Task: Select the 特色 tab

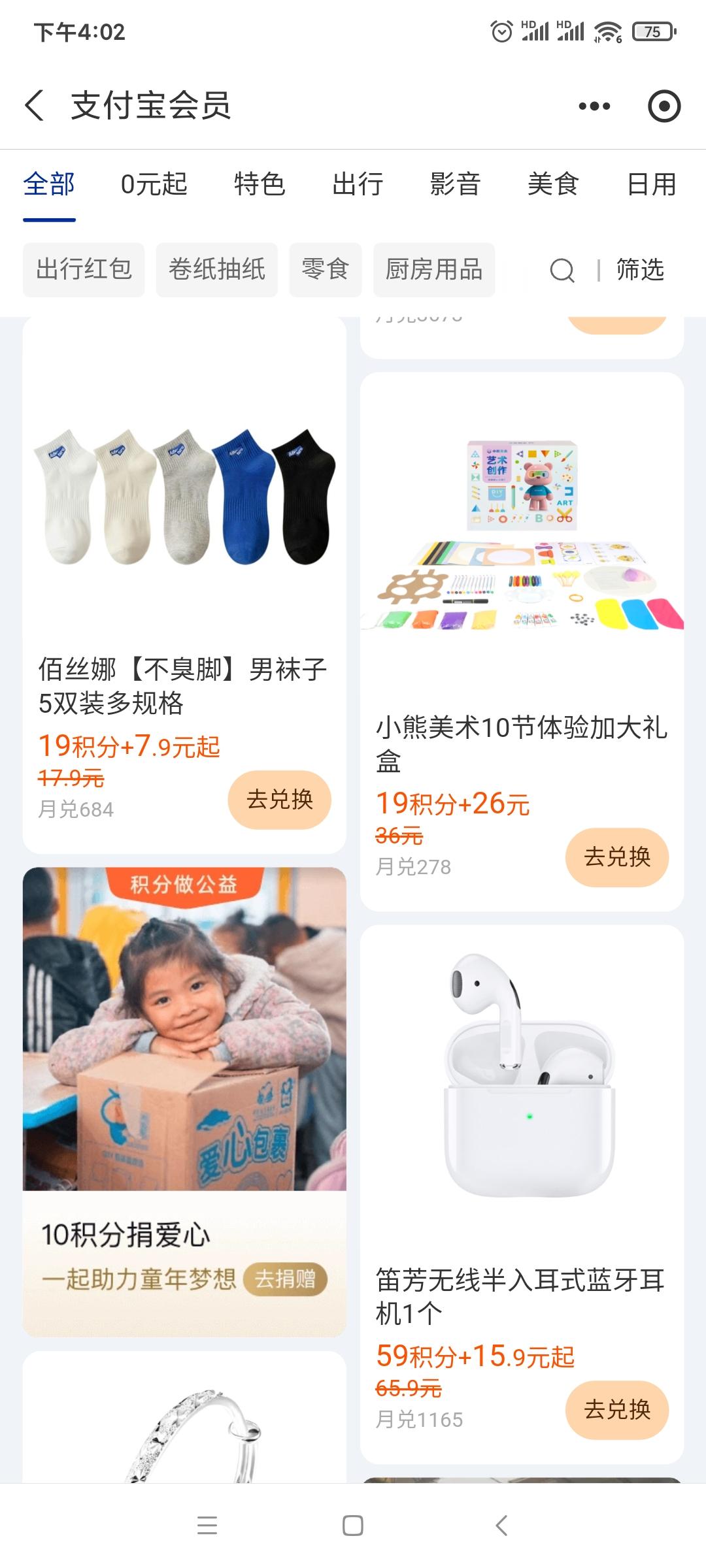Action: pyautogui.click(x=260, y=184)
